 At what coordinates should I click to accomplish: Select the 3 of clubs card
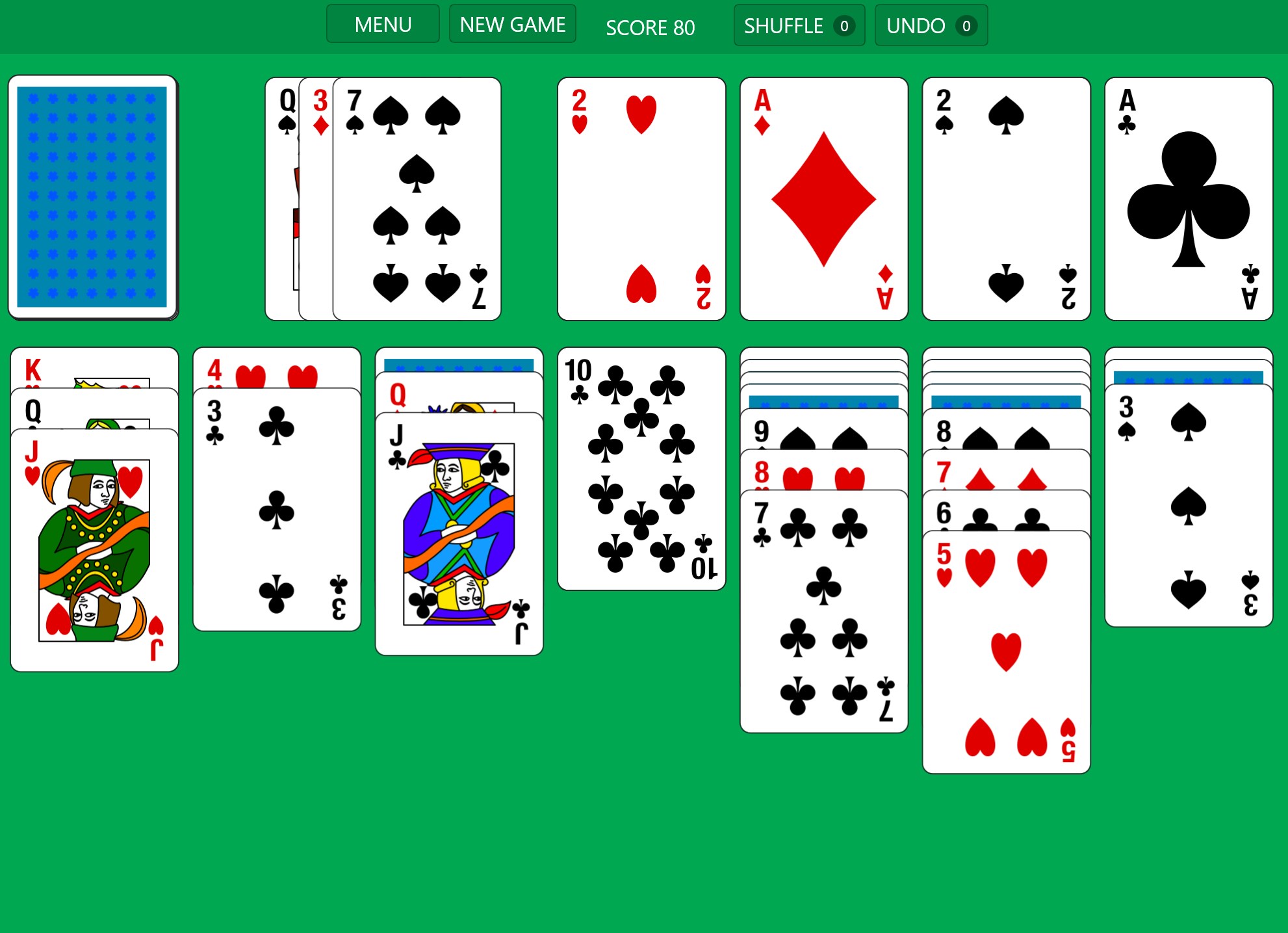(276, 510)
